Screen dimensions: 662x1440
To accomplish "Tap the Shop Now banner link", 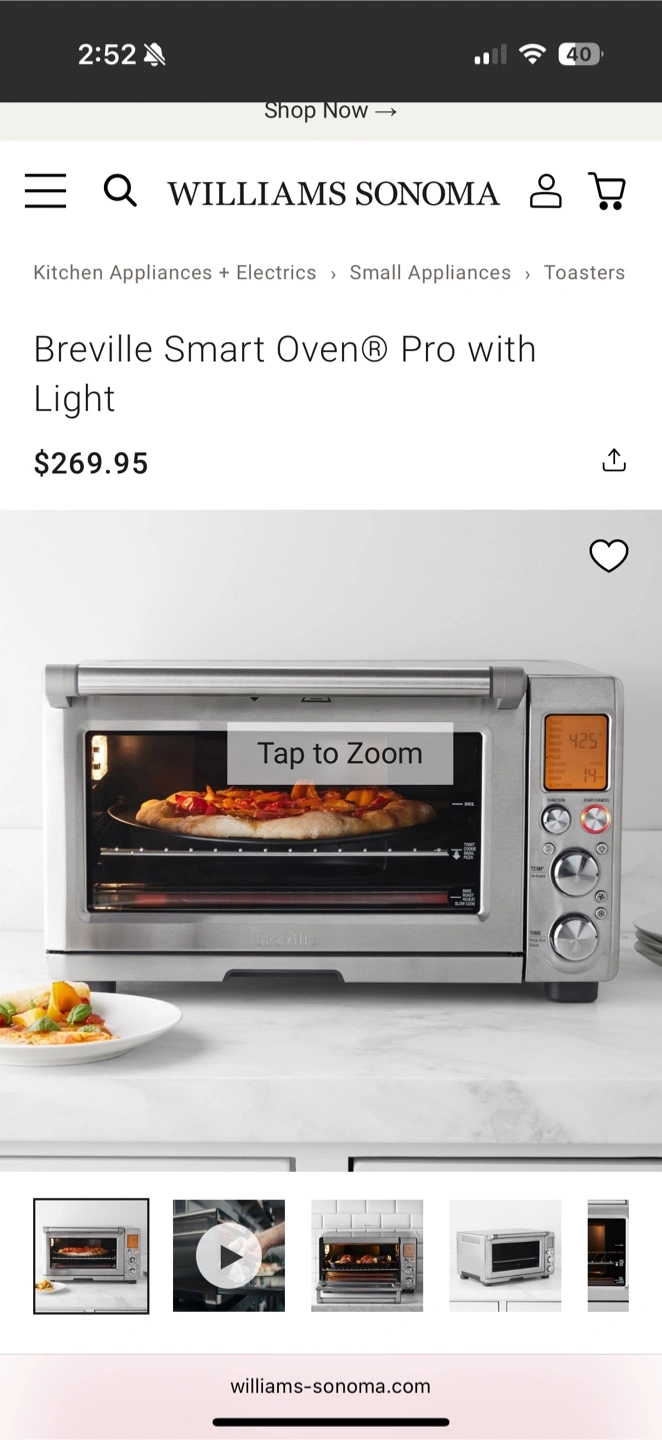I will pos(330,111).
